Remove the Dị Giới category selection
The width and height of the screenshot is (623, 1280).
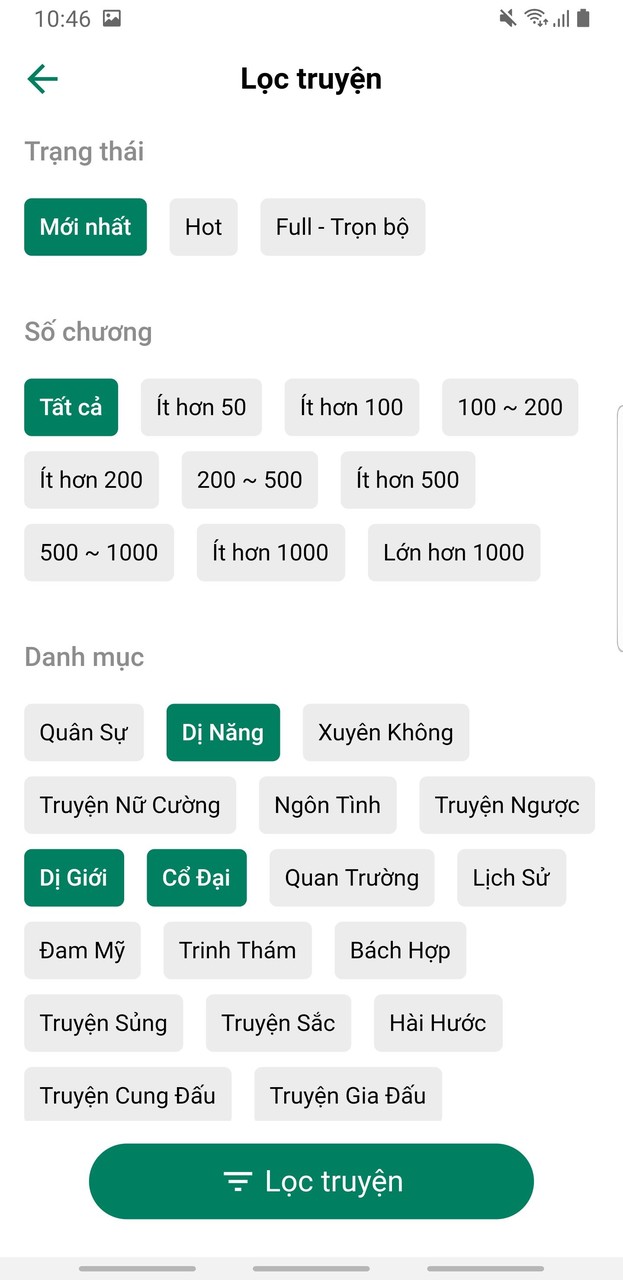tap(74, 878)
